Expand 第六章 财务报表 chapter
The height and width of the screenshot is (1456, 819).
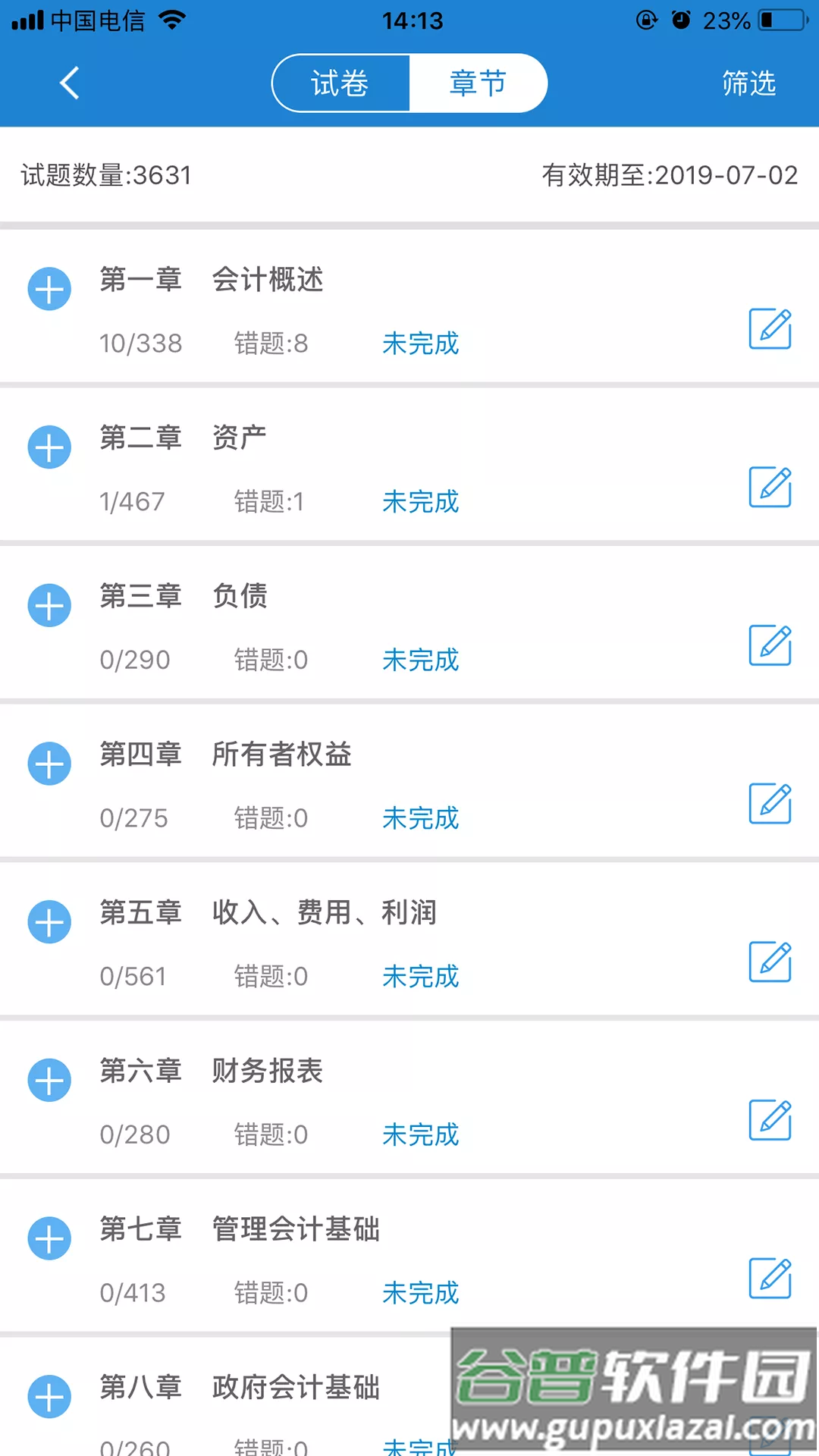click(x=49, y=1080)
